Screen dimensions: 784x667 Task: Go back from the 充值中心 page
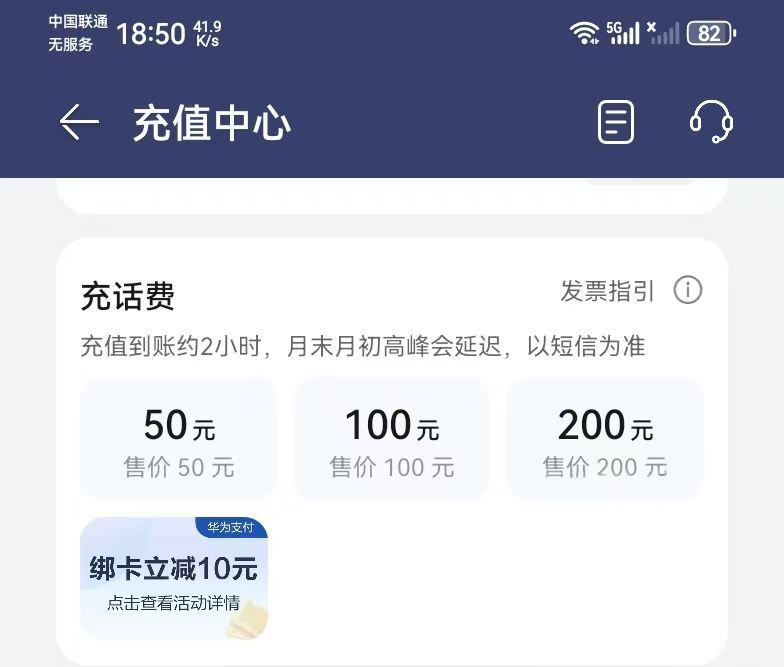79,123
